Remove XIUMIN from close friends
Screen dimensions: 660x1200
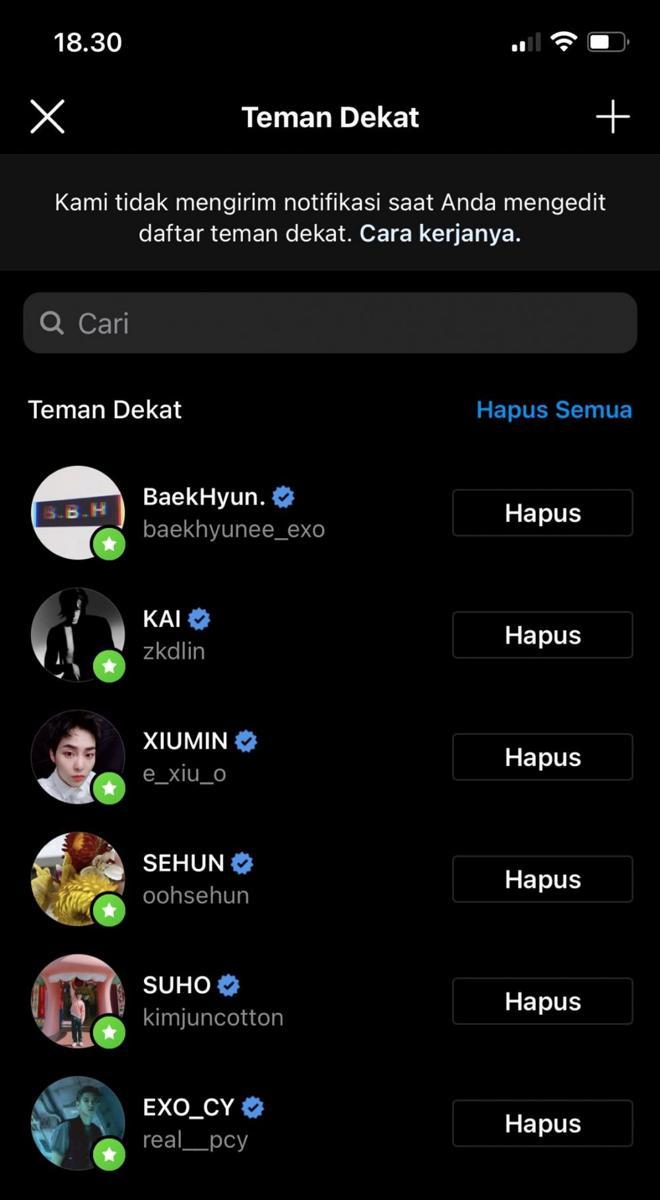pos(542,757)
